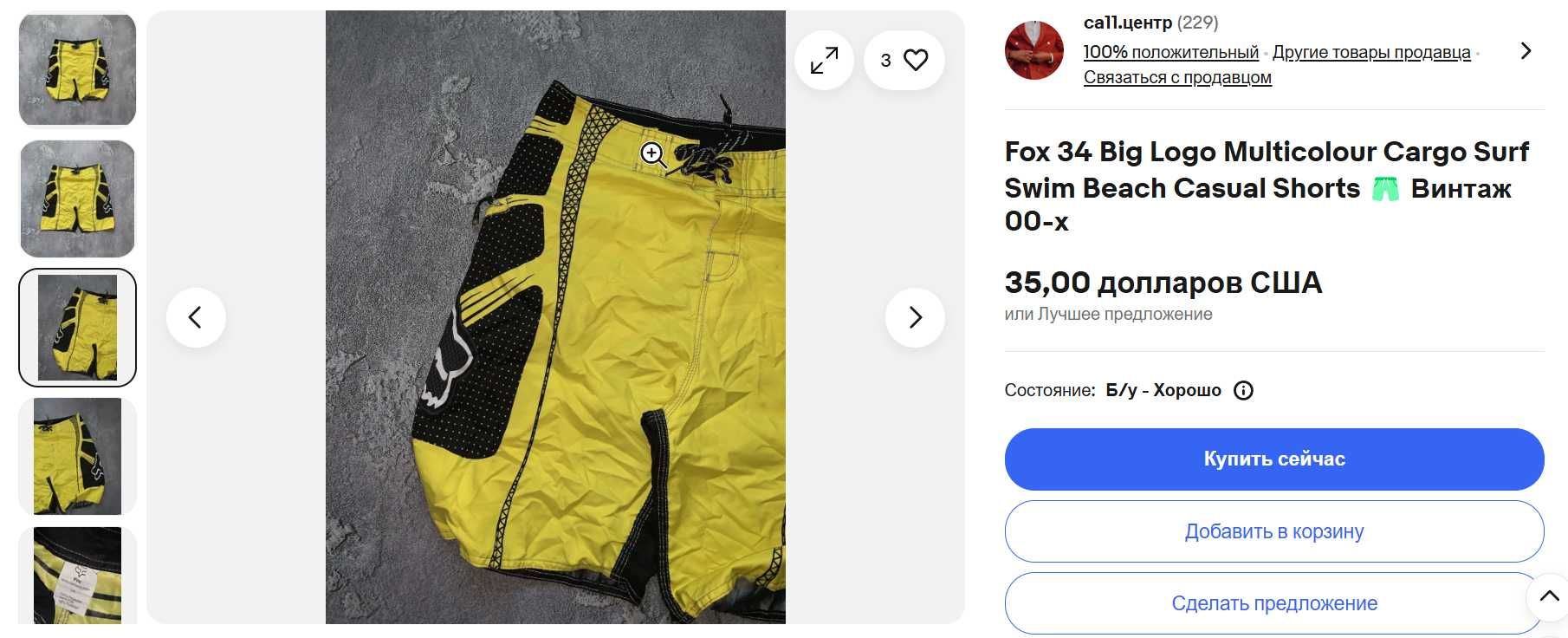
Task: Open seller details chevron arrow
Action: [x=1526, y=51]
